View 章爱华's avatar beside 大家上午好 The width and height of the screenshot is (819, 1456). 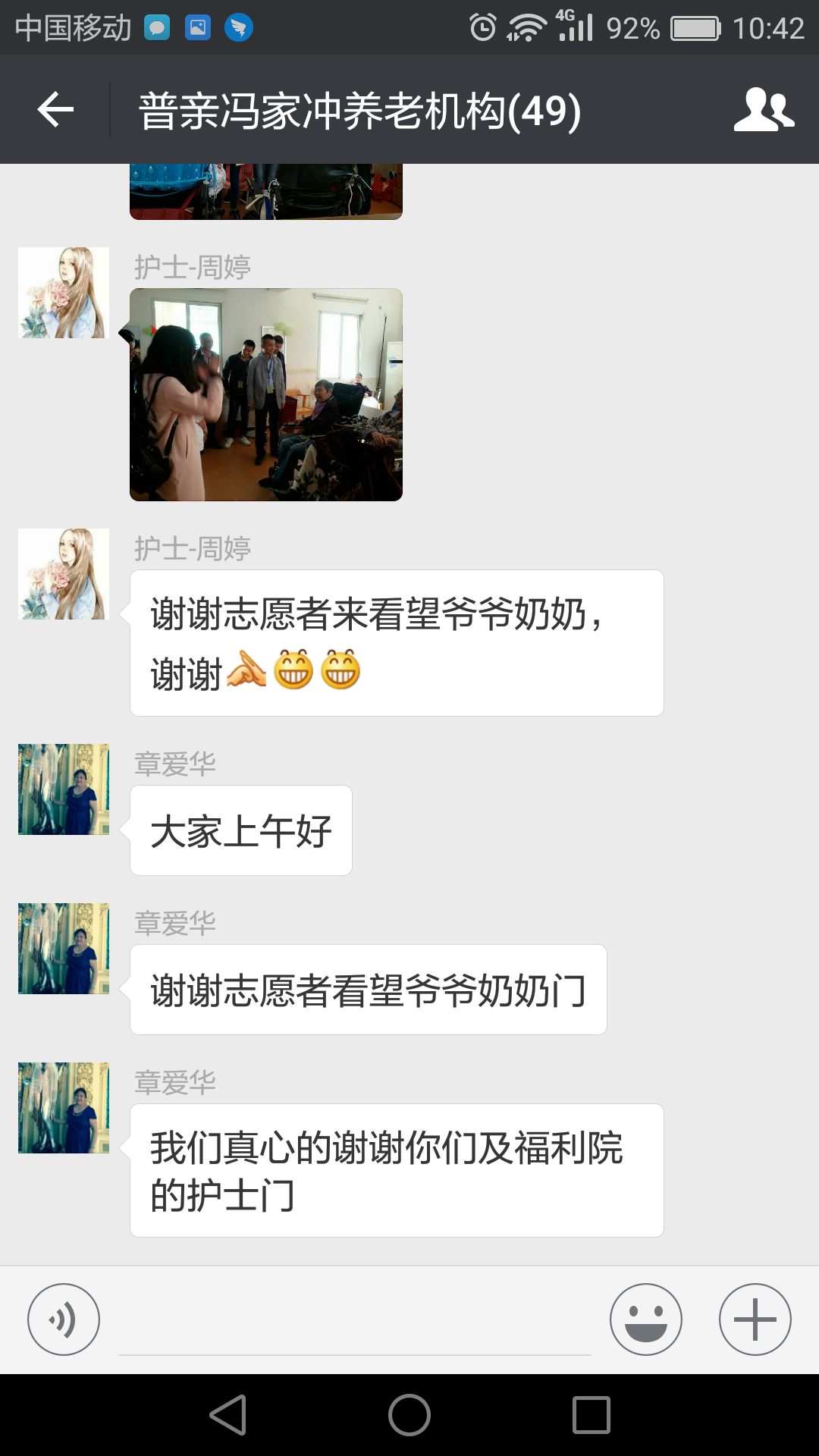point(64,789)
